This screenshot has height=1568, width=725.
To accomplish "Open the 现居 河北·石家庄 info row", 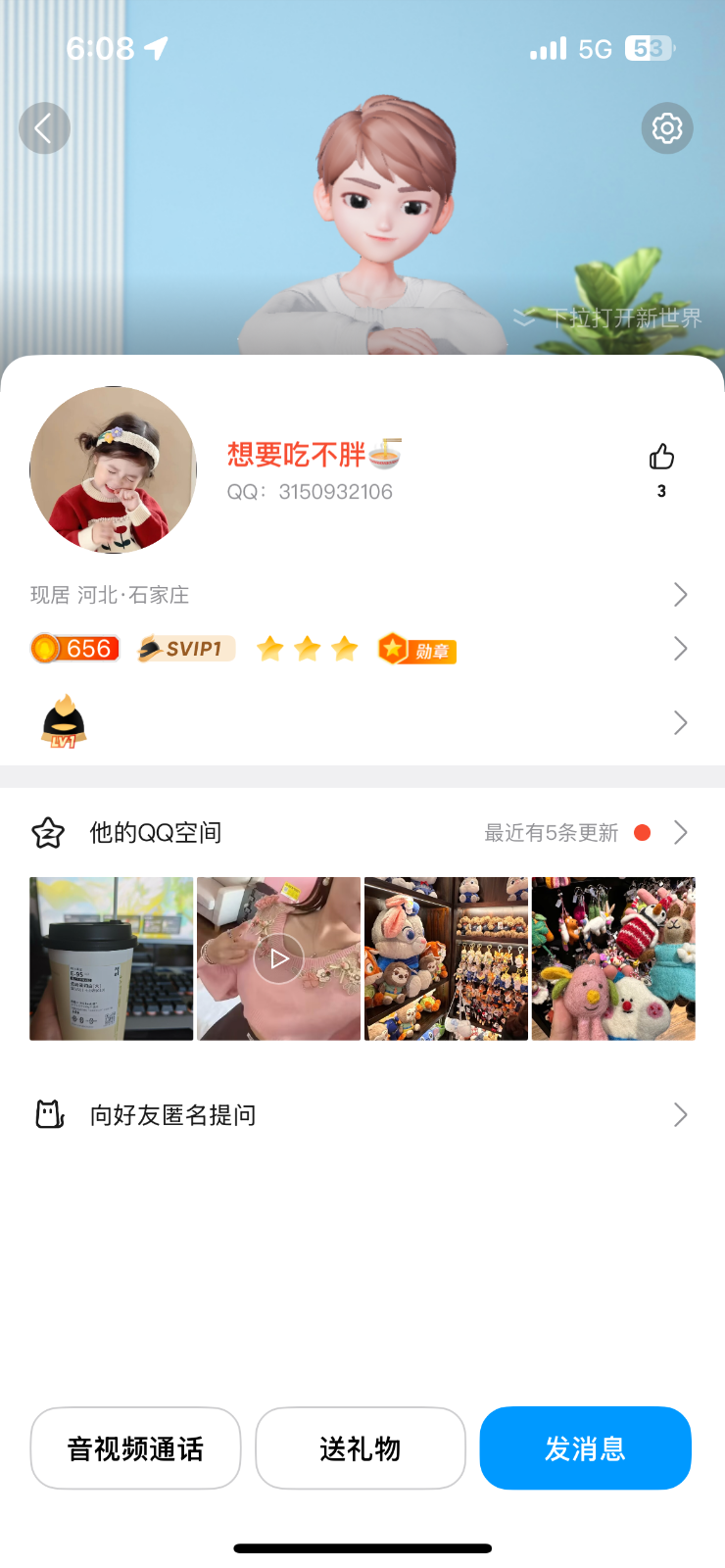I will [361, 595].
